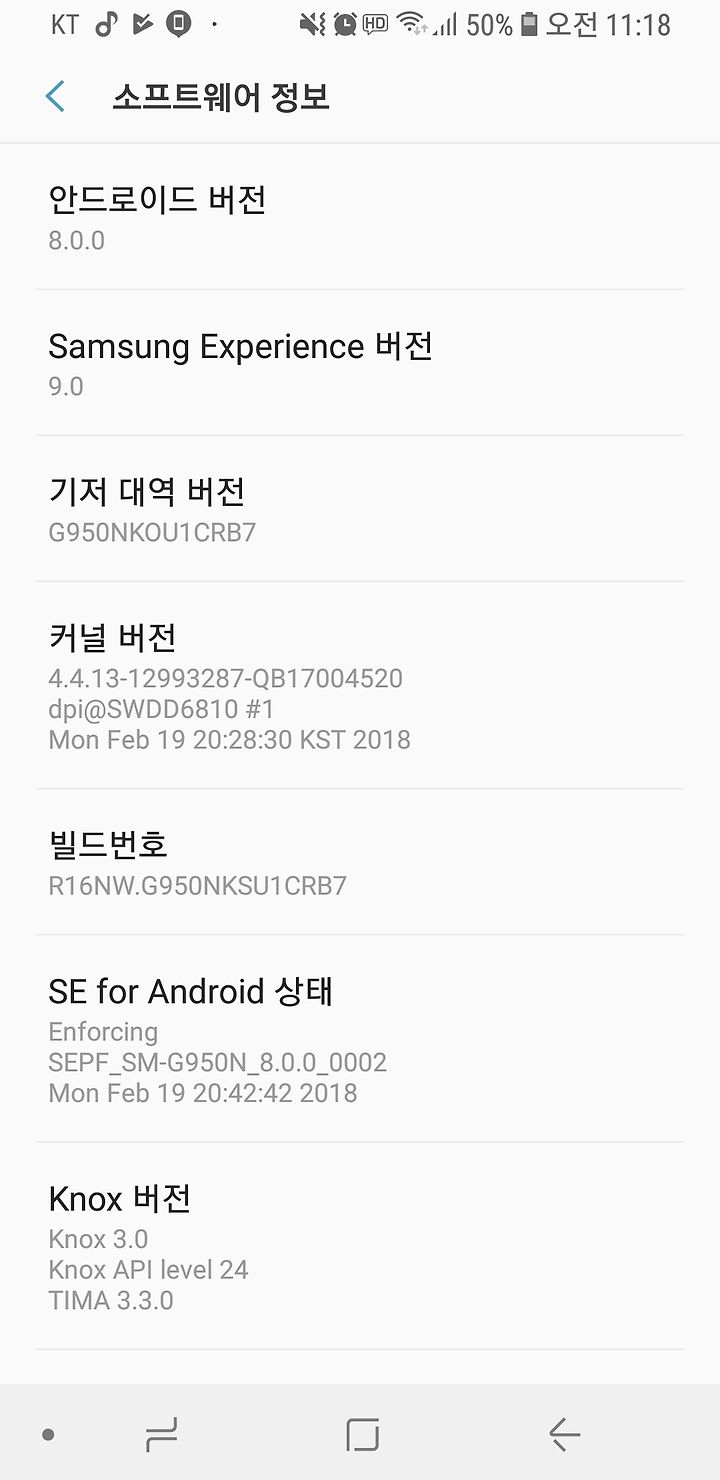Tap the 안드로이드 버전 row

point(360,217)
